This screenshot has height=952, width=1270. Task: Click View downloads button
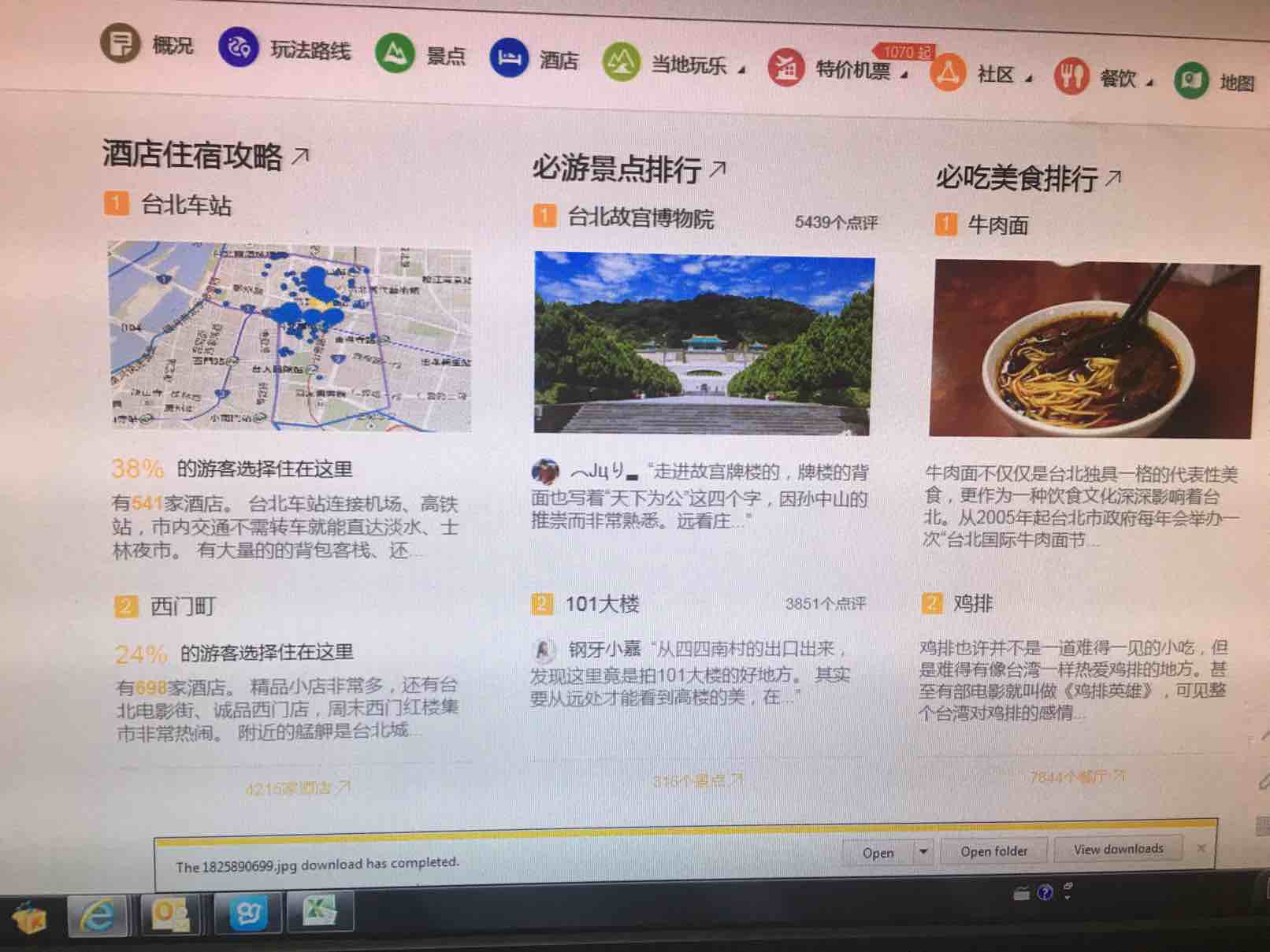1117,849
